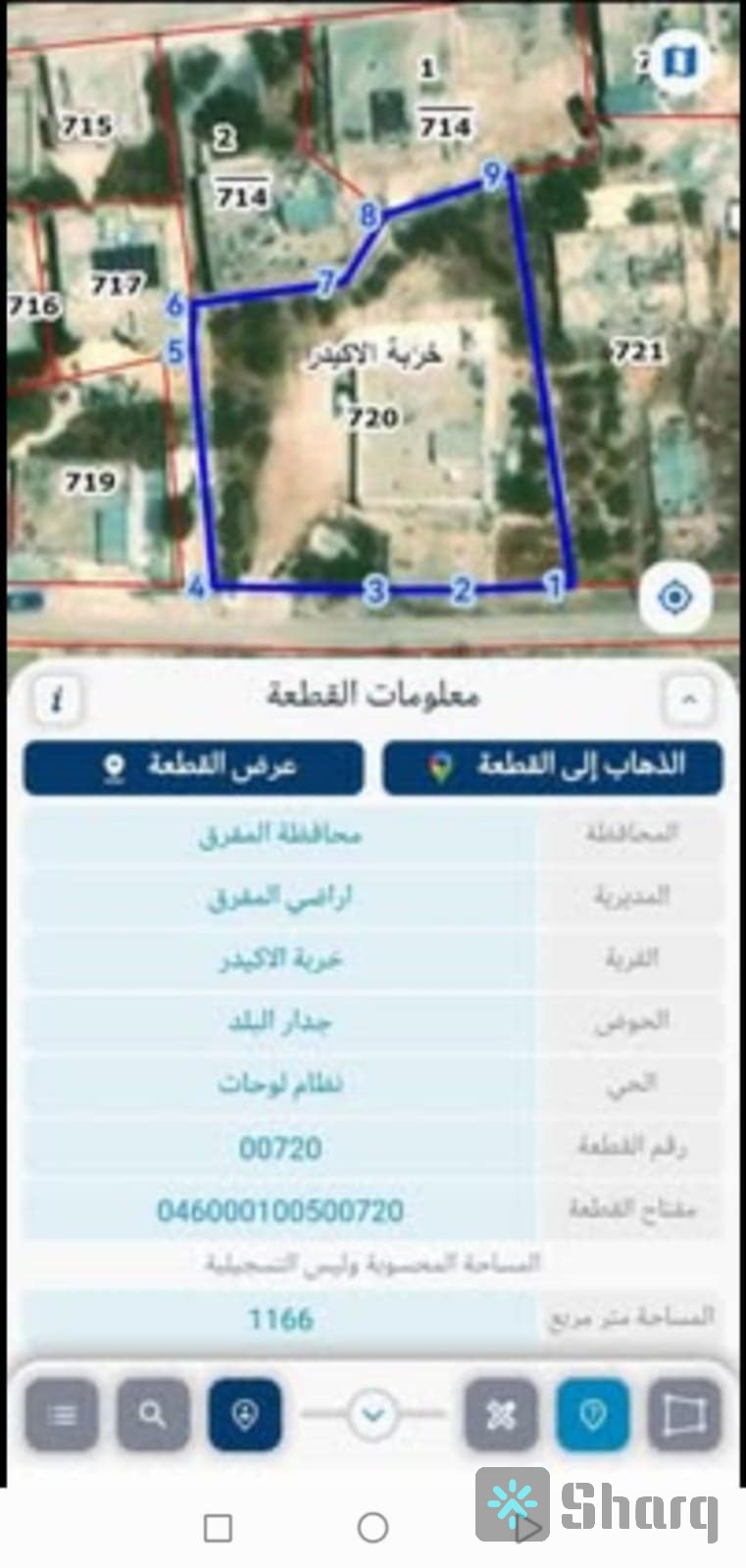Collapse the parcel information panel
Image resolution: width=746 pixels, height=1568 pixels.
pyautogui.click(x=688, y=700)
